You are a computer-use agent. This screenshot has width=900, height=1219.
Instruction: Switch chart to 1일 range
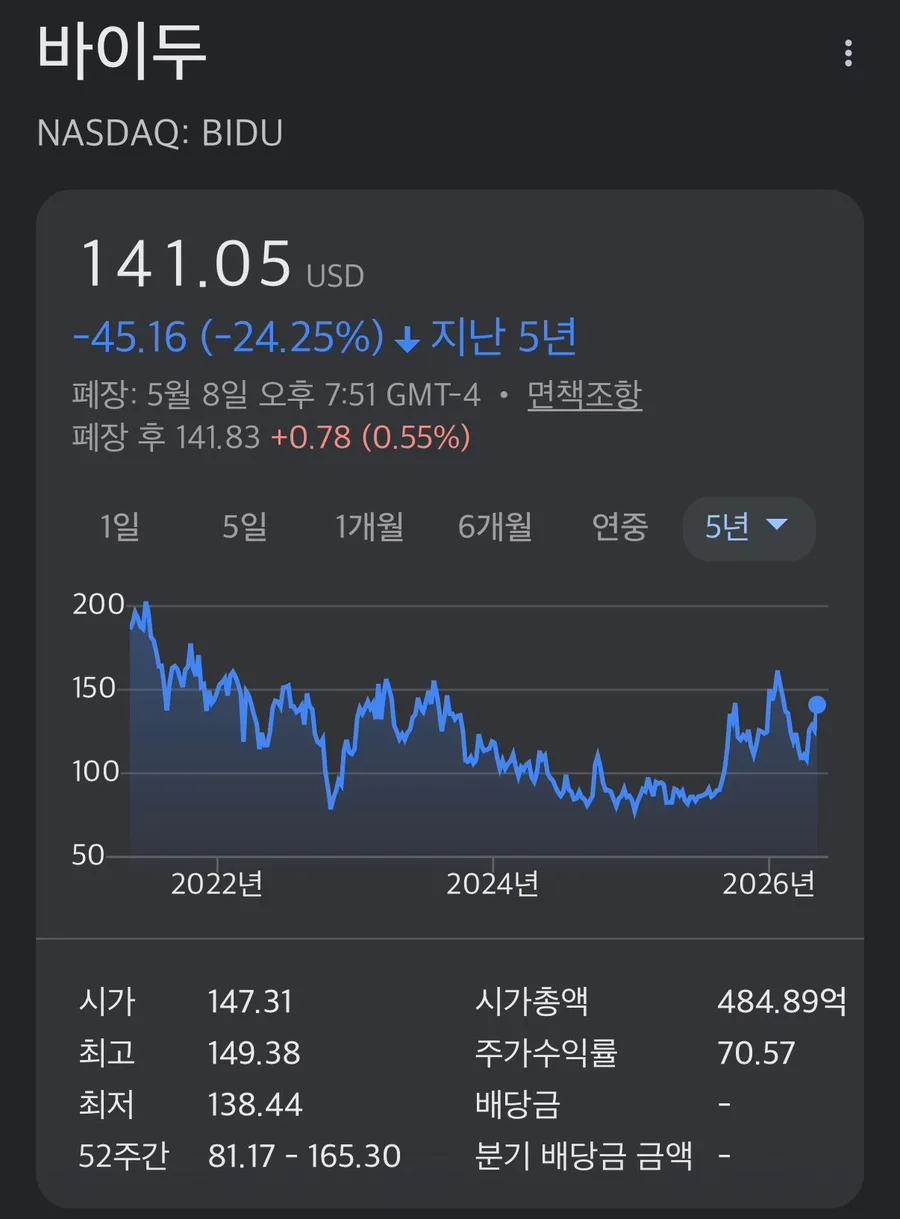[x=120, y=527]
